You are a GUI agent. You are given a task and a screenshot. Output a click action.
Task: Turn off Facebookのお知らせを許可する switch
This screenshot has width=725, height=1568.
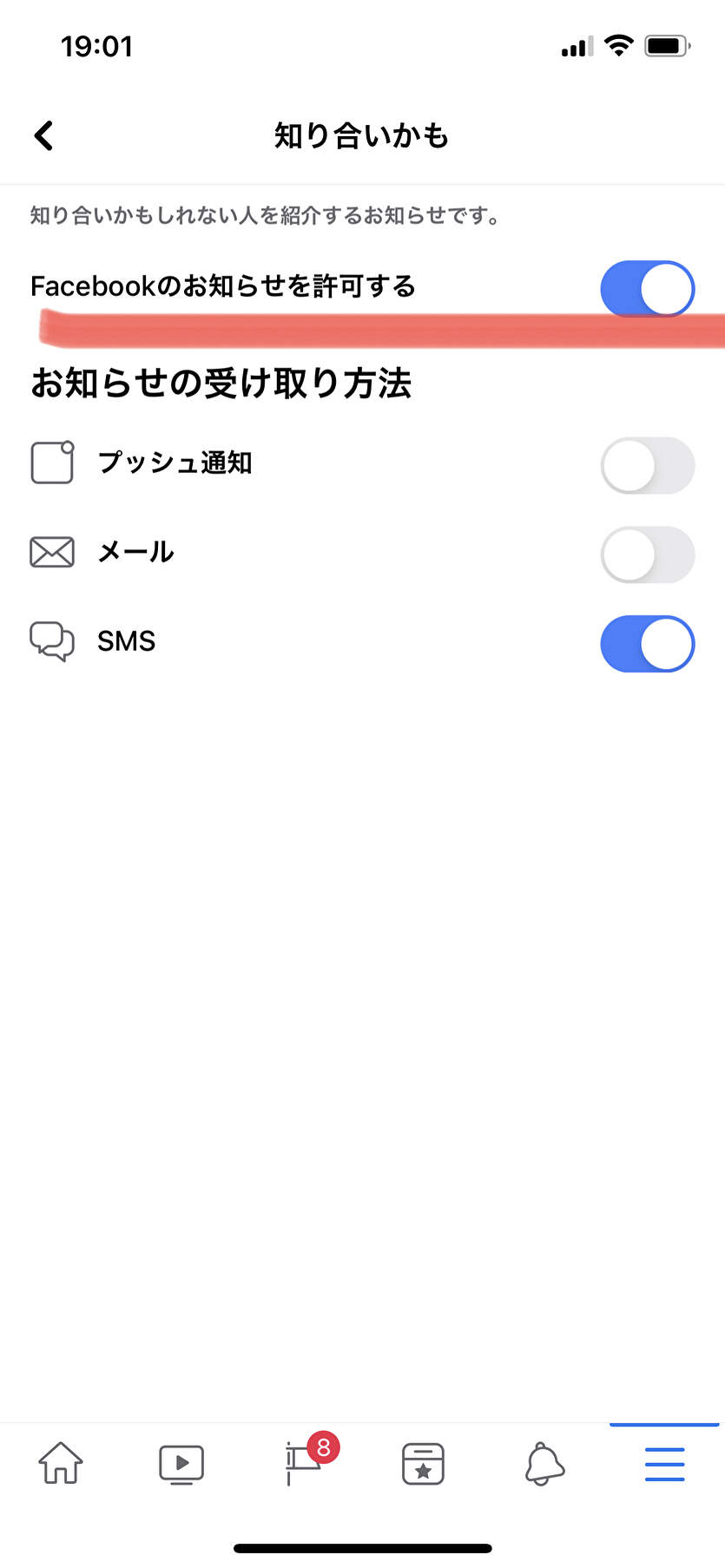[x=648, y=288]
